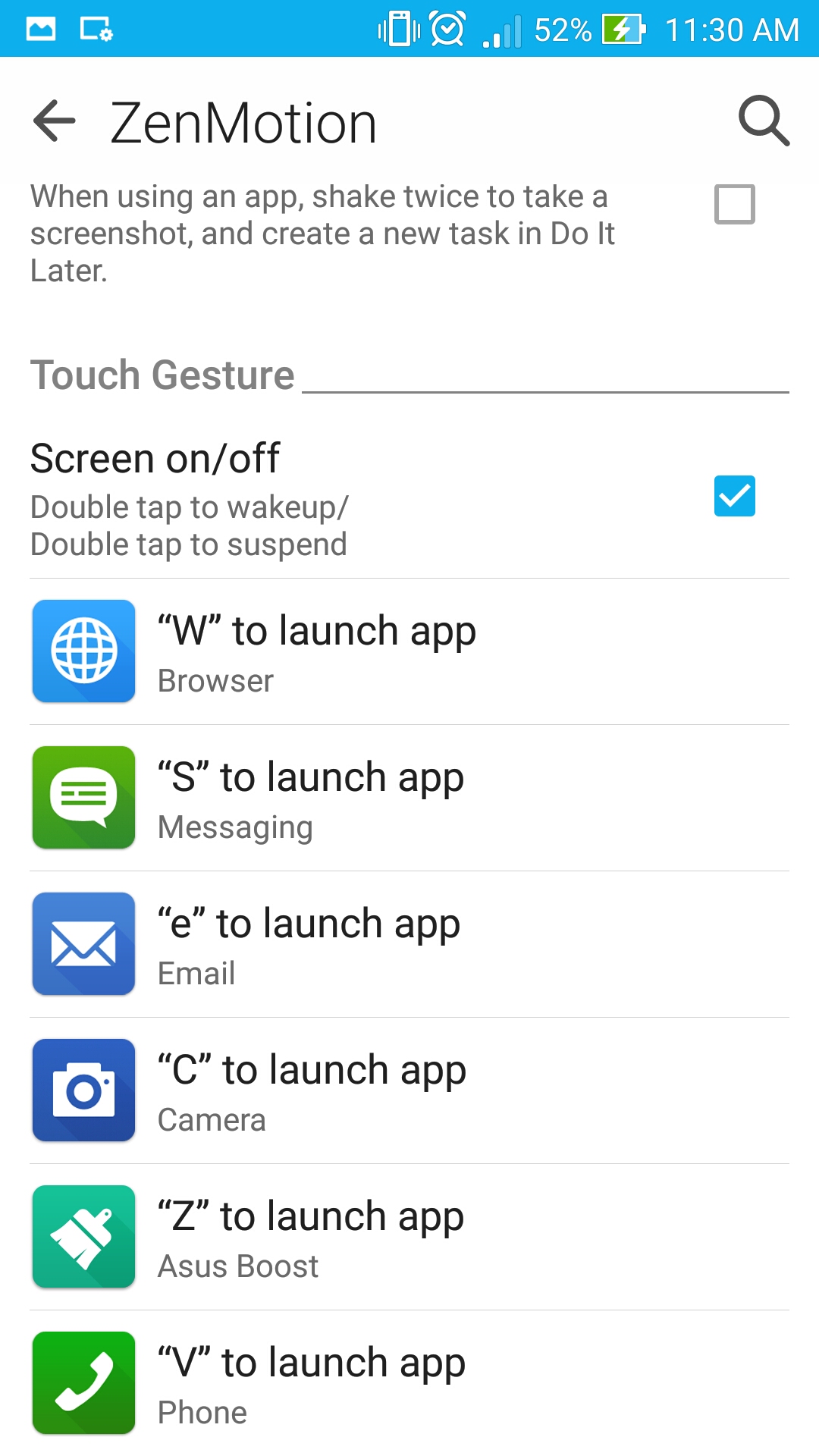This screenshot has height=1456, width=819.
Task: Open the "S" gesture Messaging setting
Action: coord(409,798)
